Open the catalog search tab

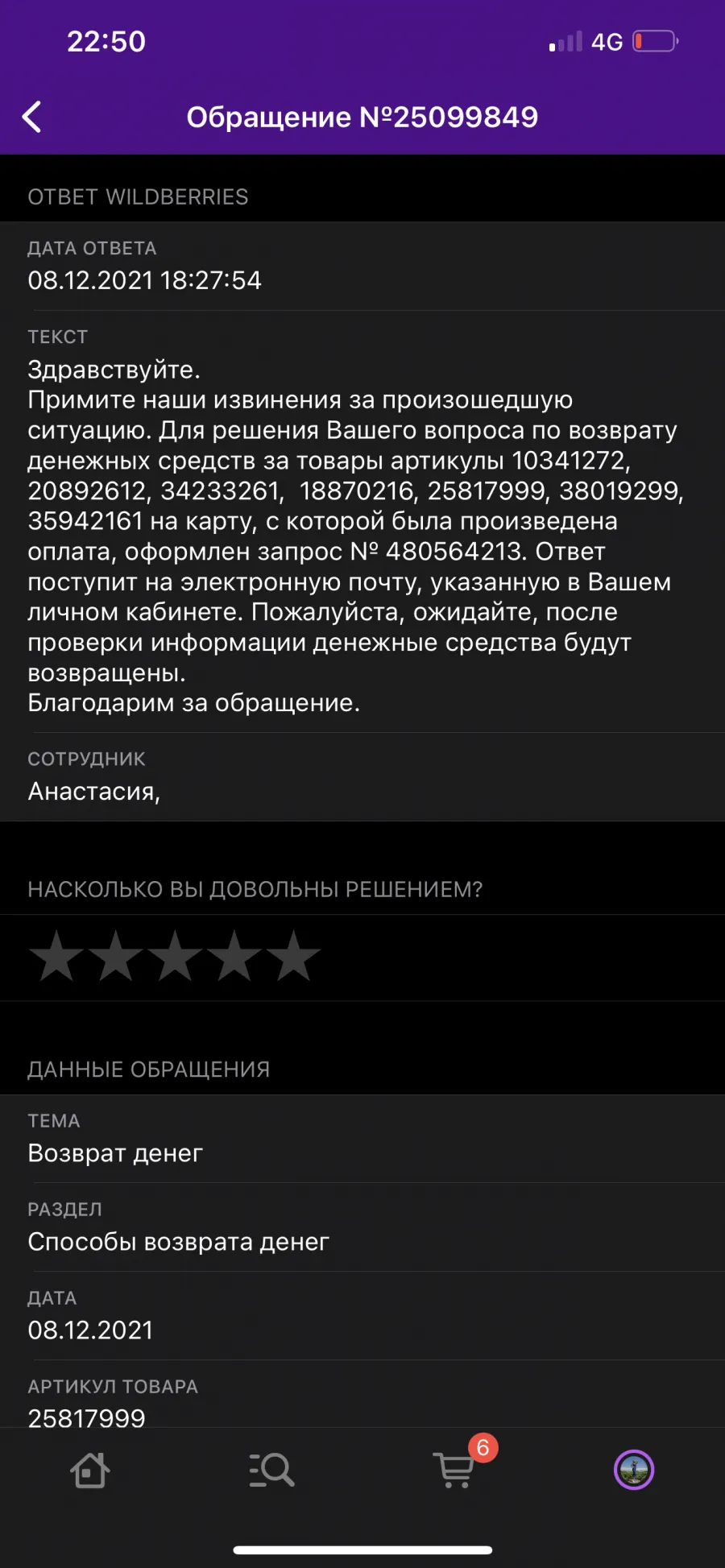tap(271, 1471)
